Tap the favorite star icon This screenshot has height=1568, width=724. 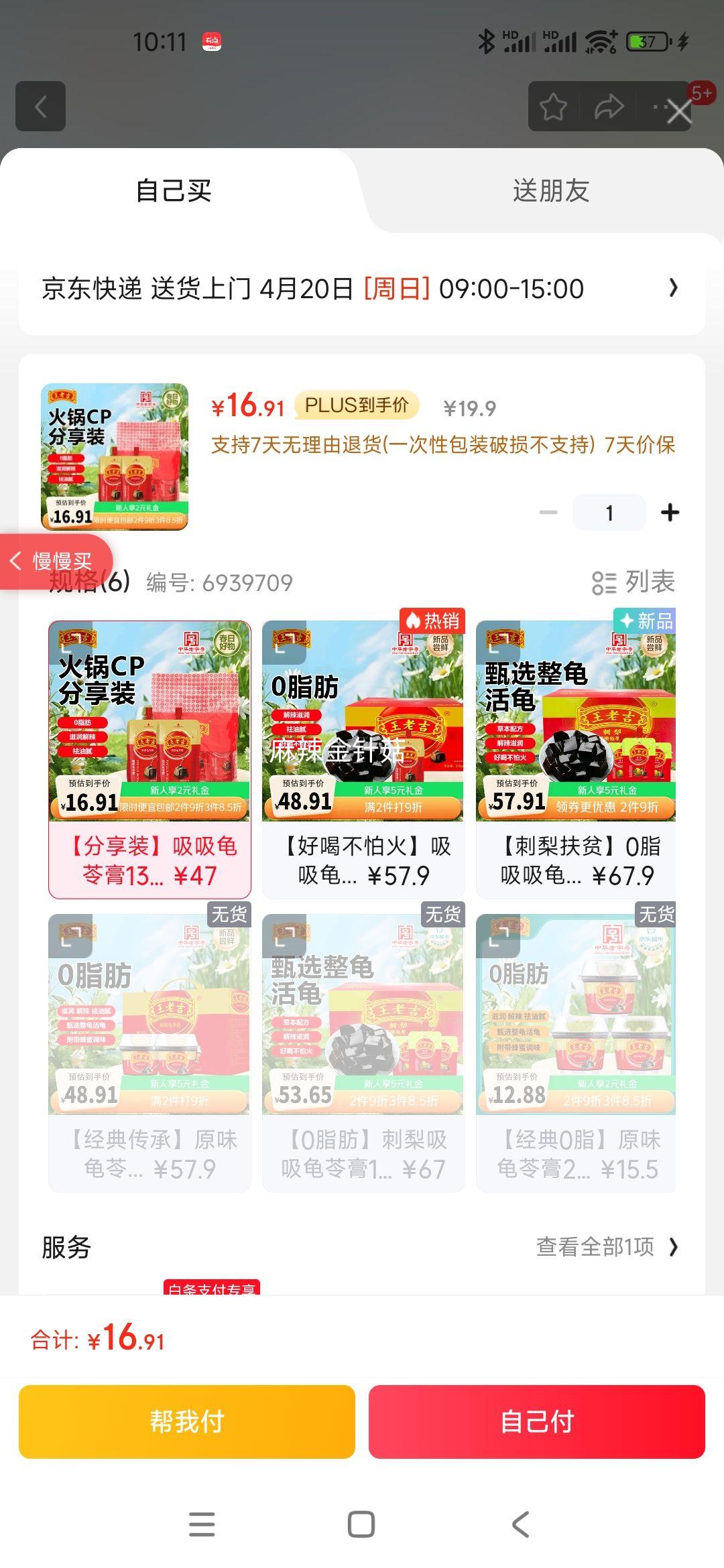pyautogui.click(x=554, y=107)
